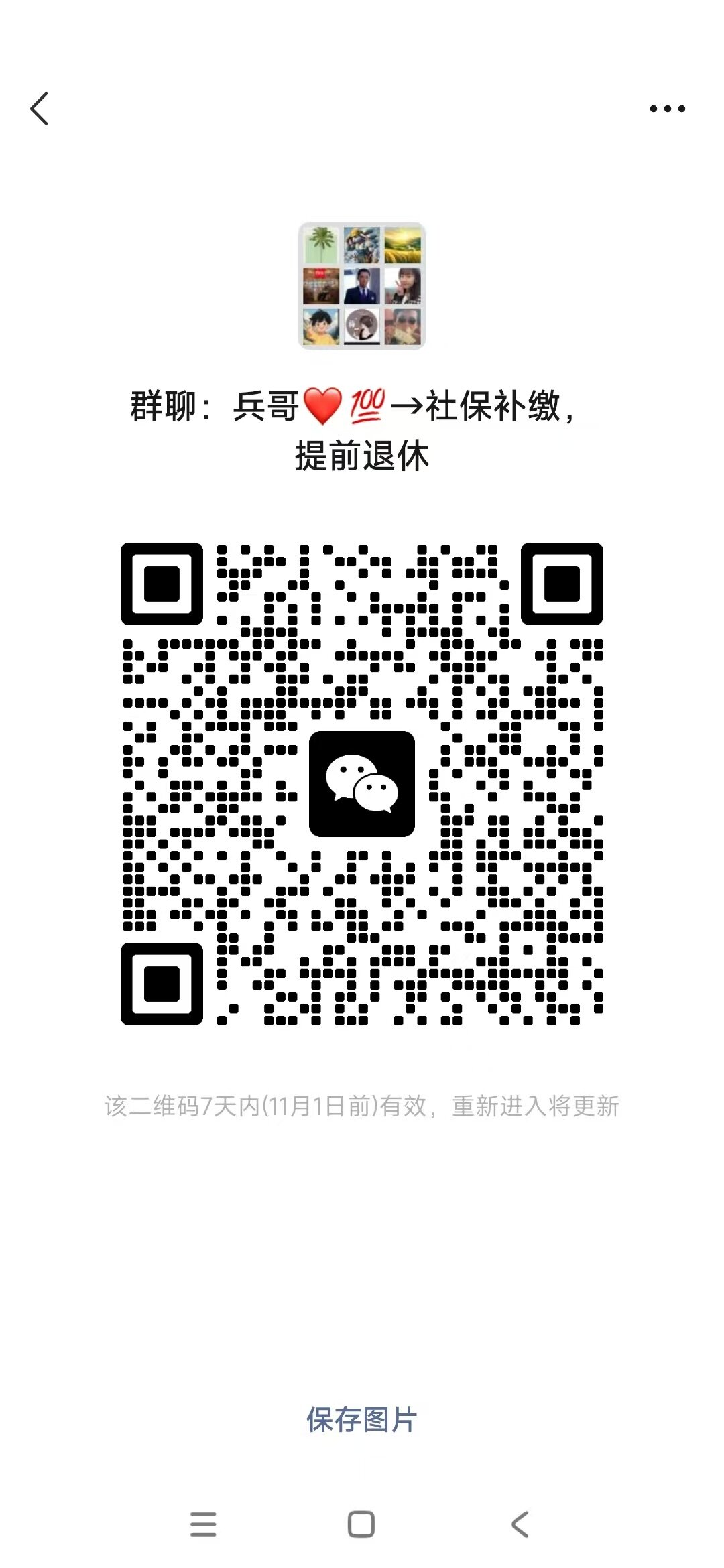Tap the system back button

click(520, 1524)
